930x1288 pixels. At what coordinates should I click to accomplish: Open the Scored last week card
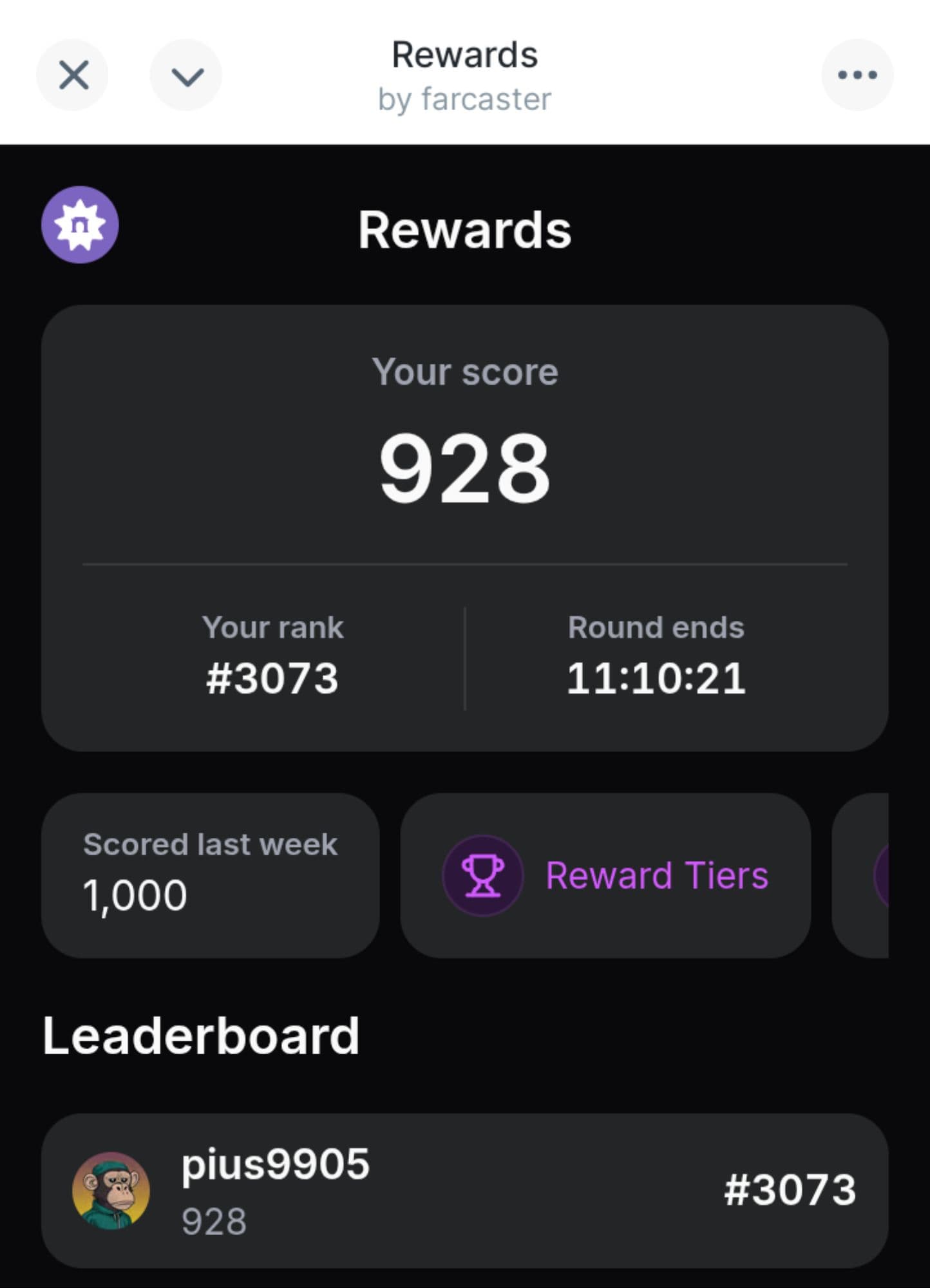210,875
